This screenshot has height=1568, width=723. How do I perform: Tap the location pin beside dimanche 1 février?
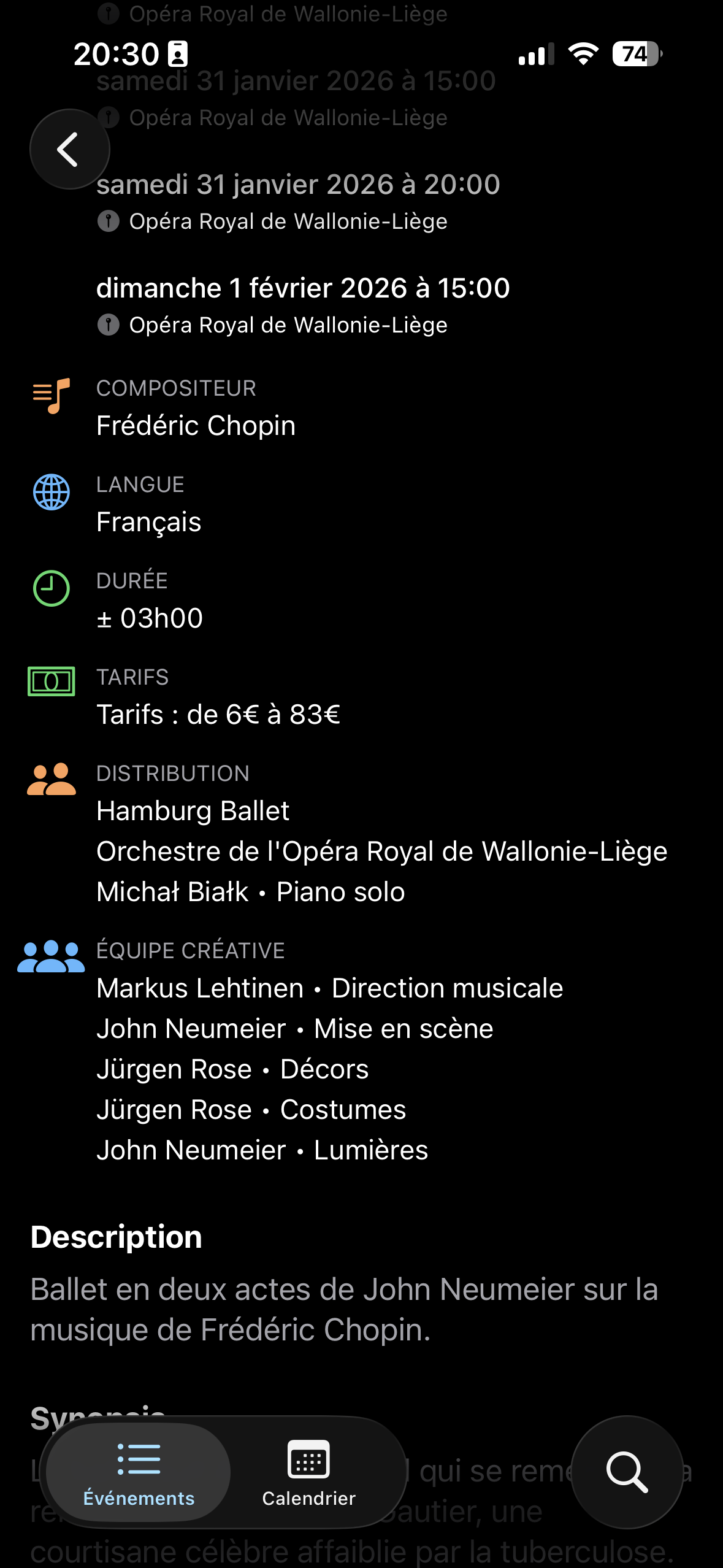coord(110,324)
